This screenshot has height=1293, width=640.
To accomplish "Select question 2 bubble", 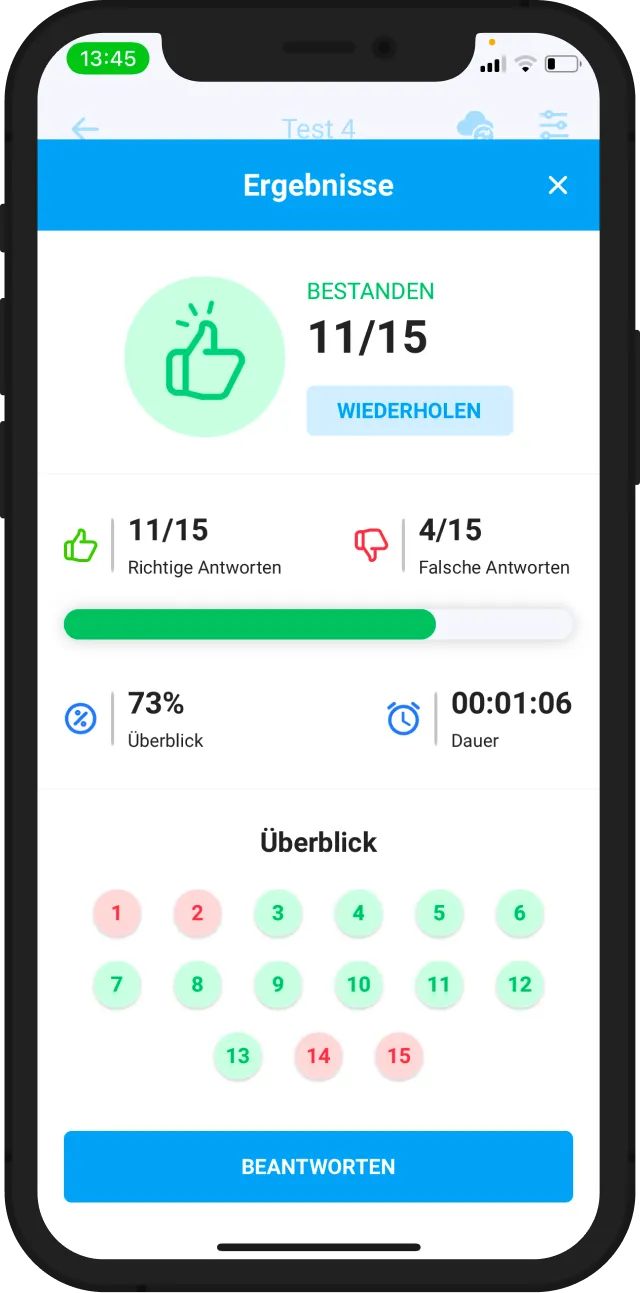I will tap(197, 913).
